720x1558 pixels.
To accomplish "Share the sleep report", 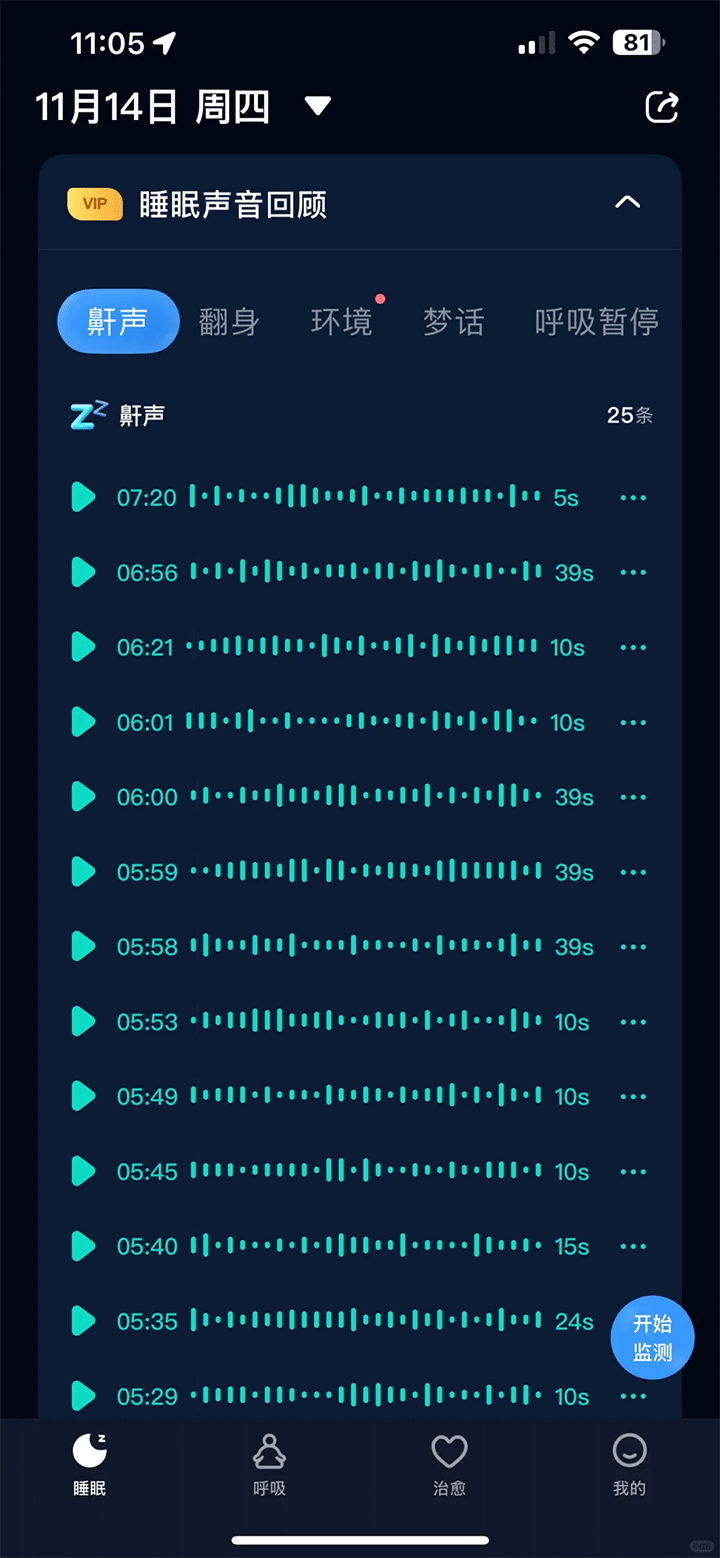I will 662,107.
